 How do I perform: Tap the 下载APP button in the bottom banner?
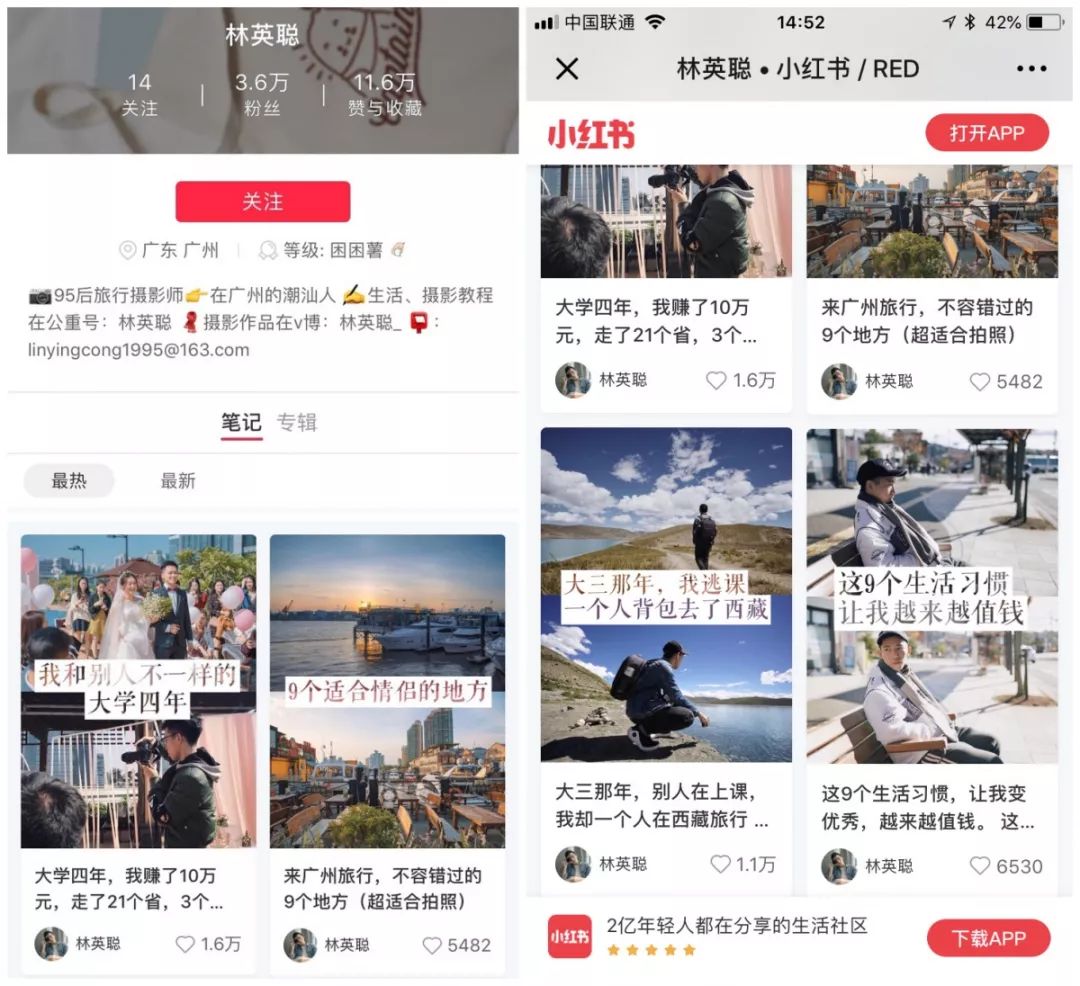pos(988,938)
